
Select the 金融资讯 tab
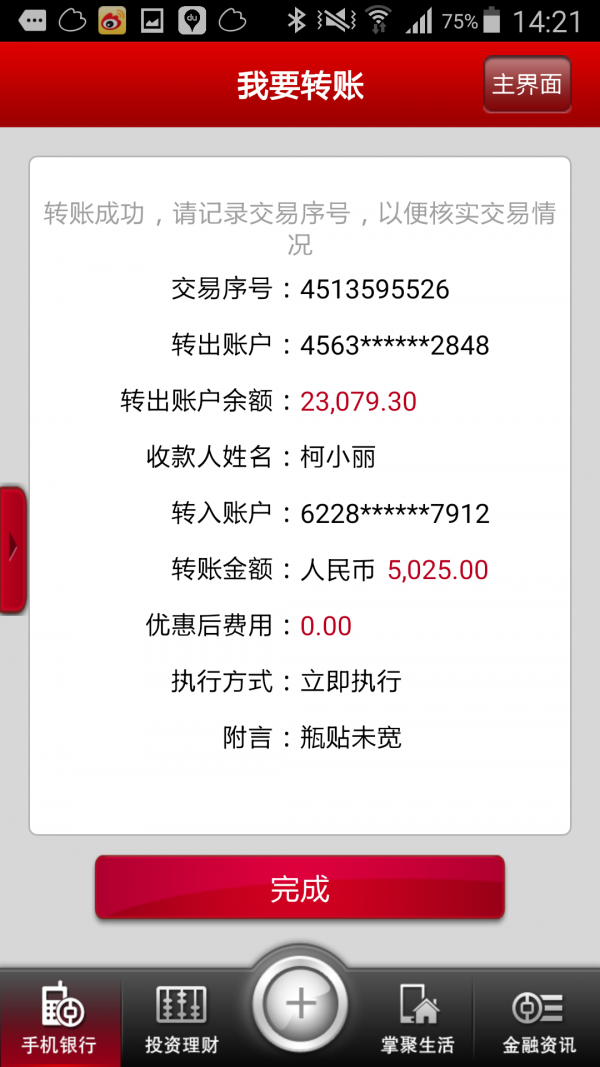click(537, 1018)
